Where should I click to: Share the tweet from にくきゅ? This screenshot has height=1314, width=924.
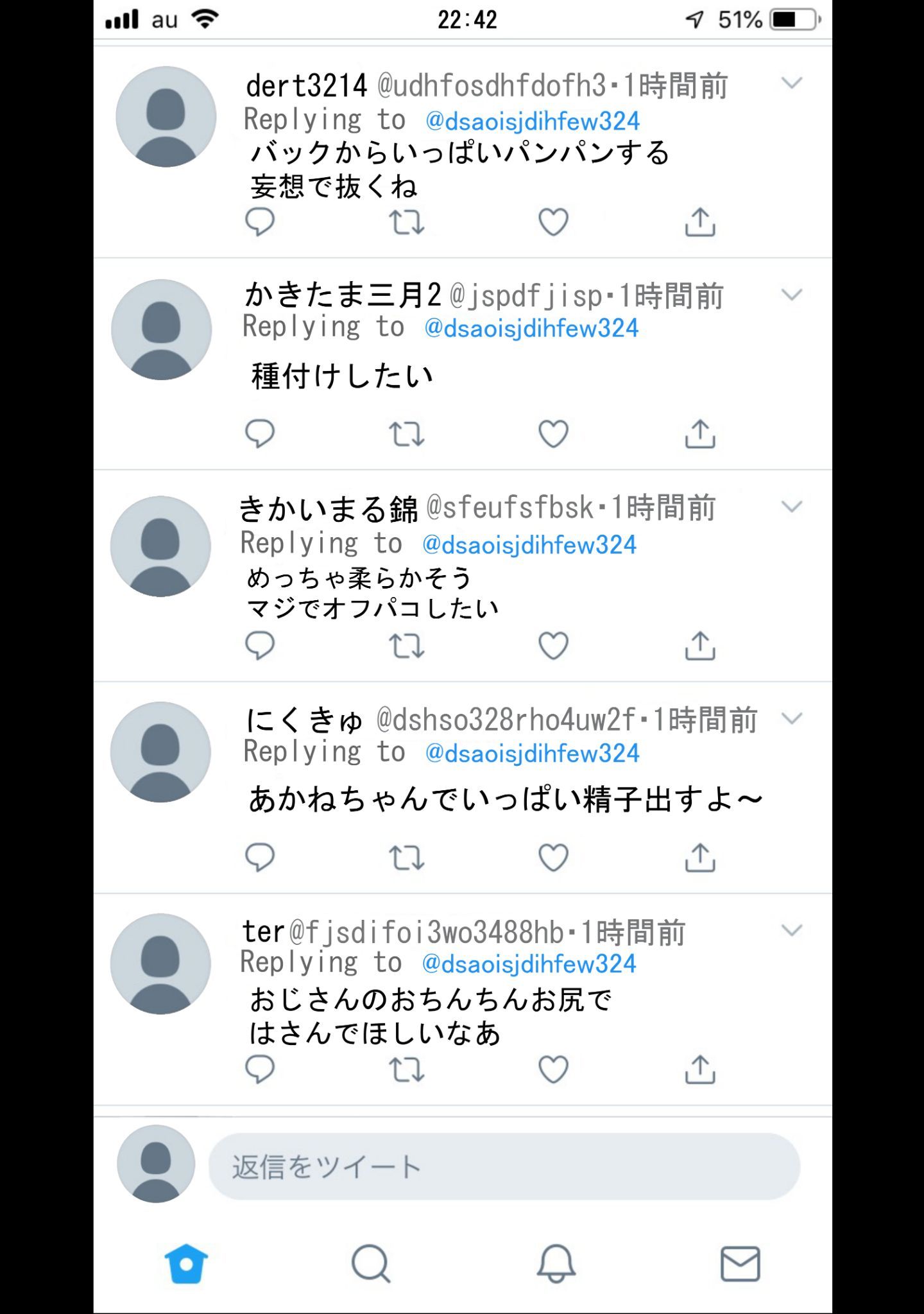(x=700, y=858)
